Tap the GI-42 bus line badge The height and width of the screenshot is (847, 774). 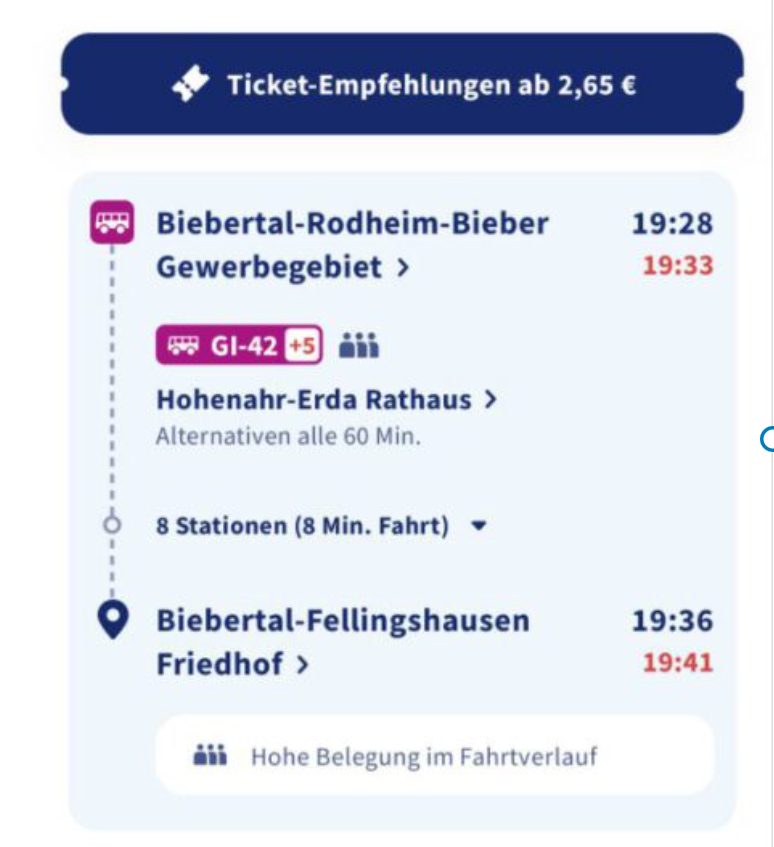238,347
